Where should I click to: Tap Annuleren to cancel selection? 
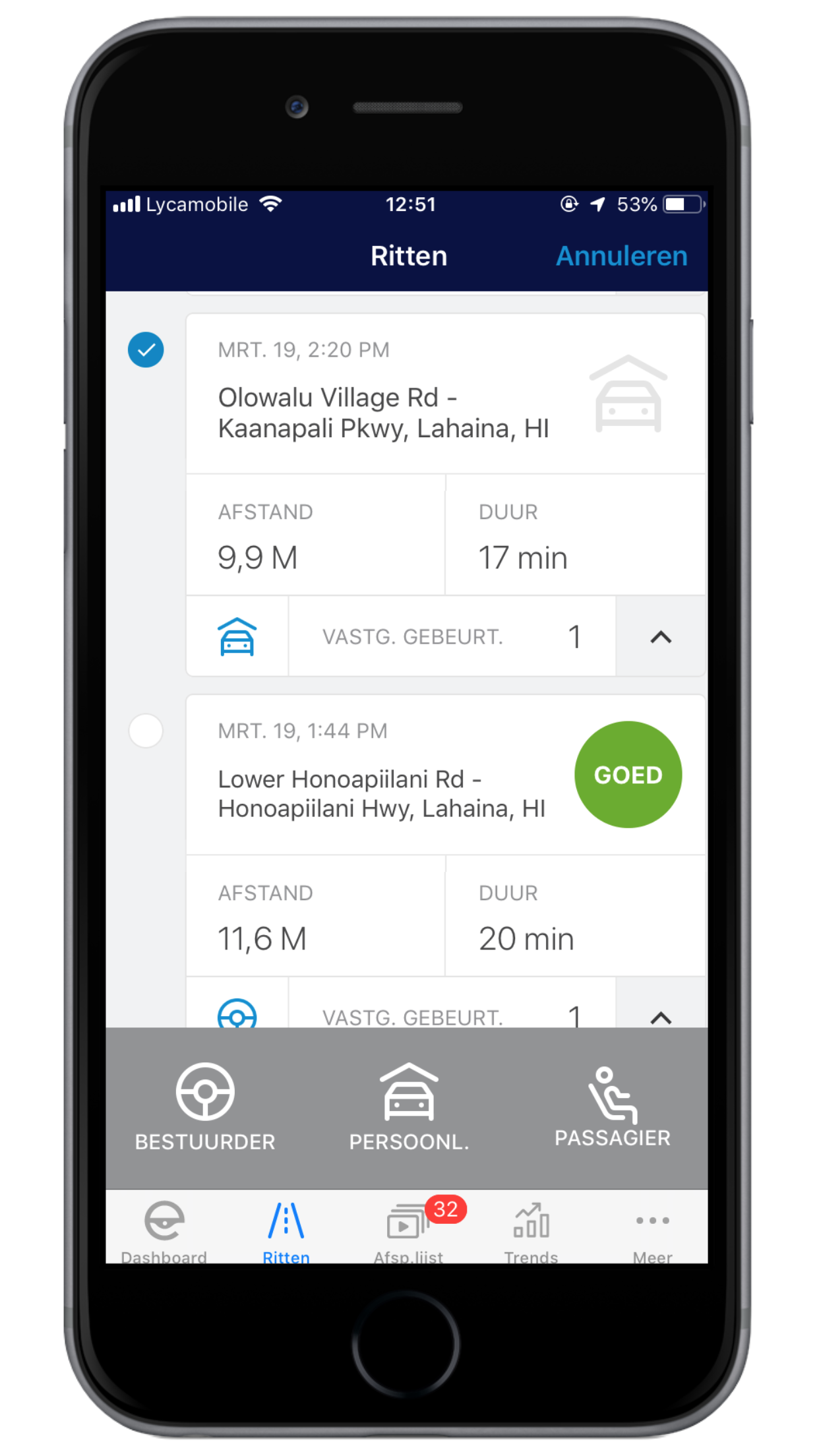621,256
